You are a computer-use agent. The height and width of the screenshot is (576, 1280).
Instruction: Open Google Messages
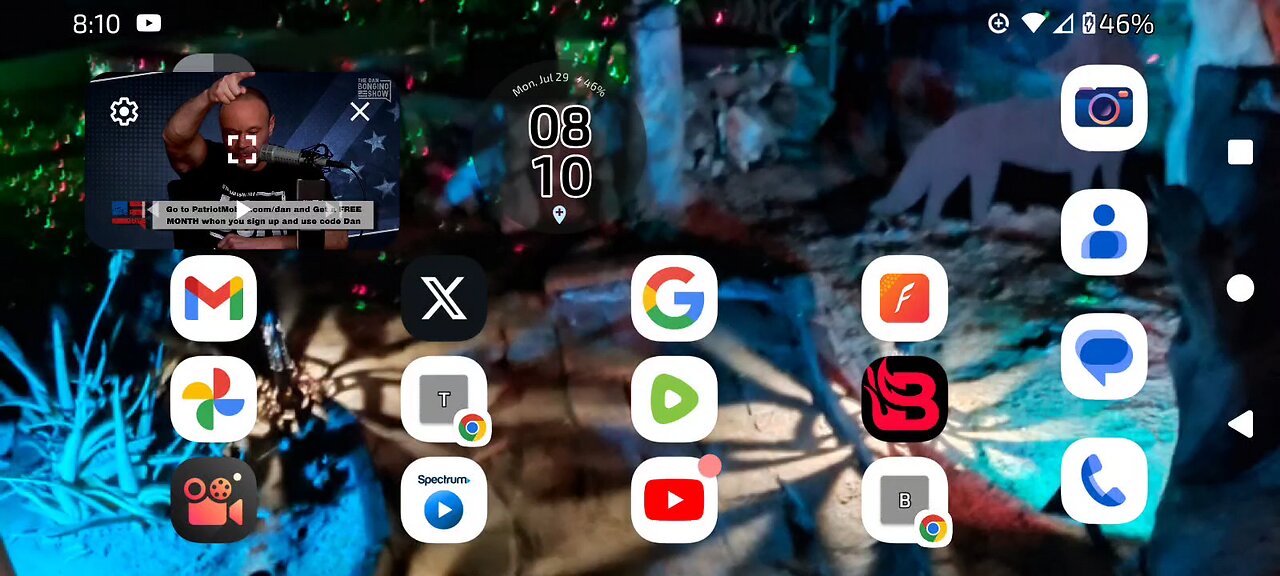point(1104,356)
